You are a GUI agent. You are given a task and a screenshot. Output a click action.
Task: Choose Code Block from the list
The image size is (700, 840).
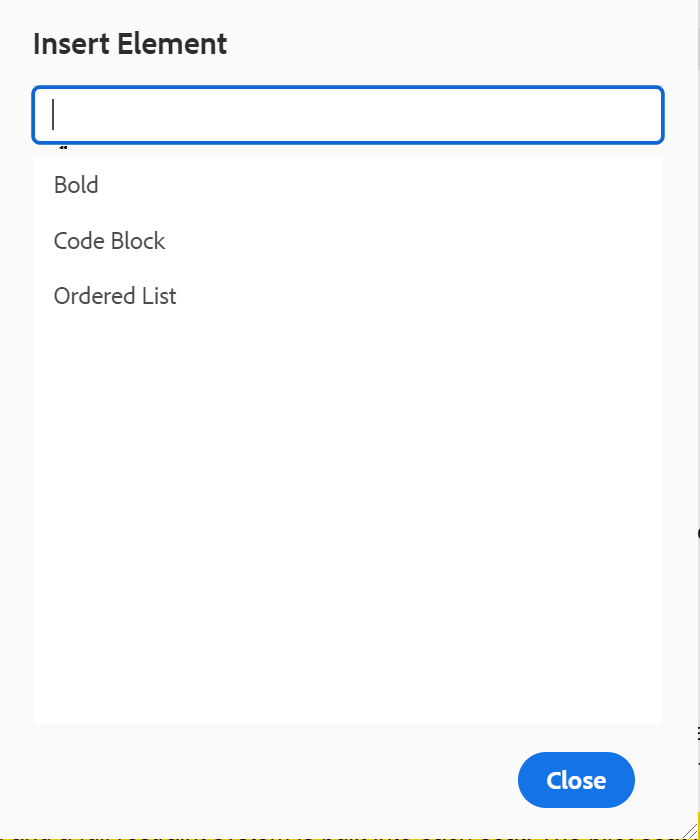click(x=110, y=241)
